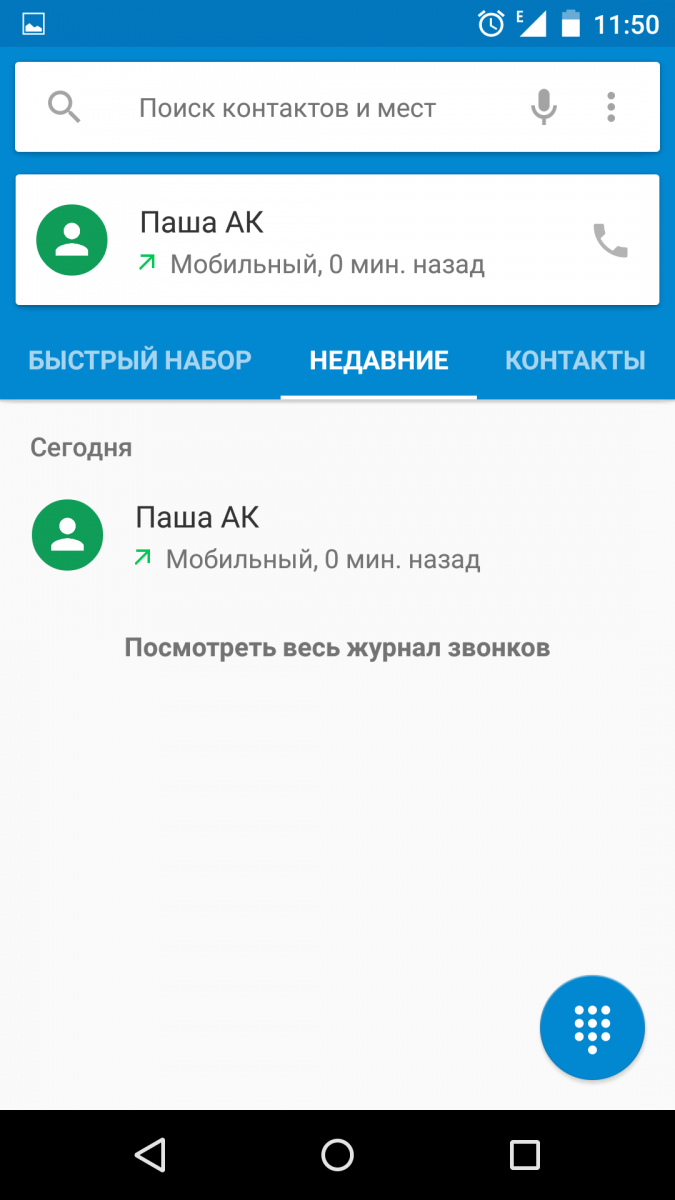Select the Недавние tab
675x1200 pixels.
pos(379,360)
